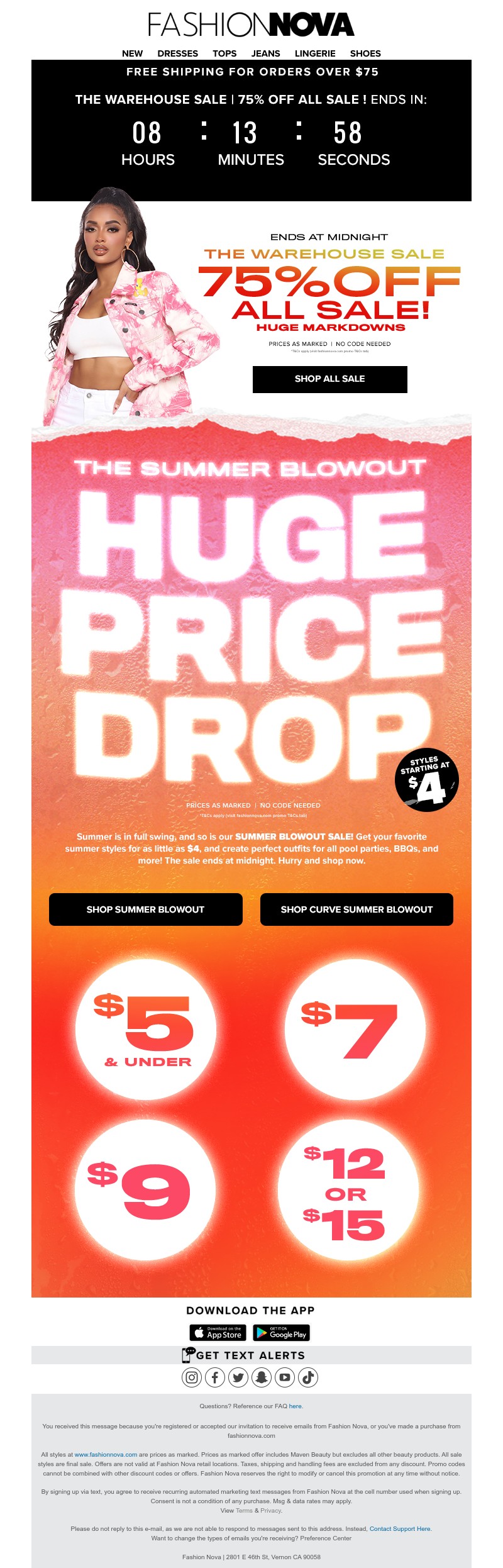The height and width of the screenshot is (1568, 503).
Task: Visit the Facebook page icon
Action: click(x=215, y=1377)
